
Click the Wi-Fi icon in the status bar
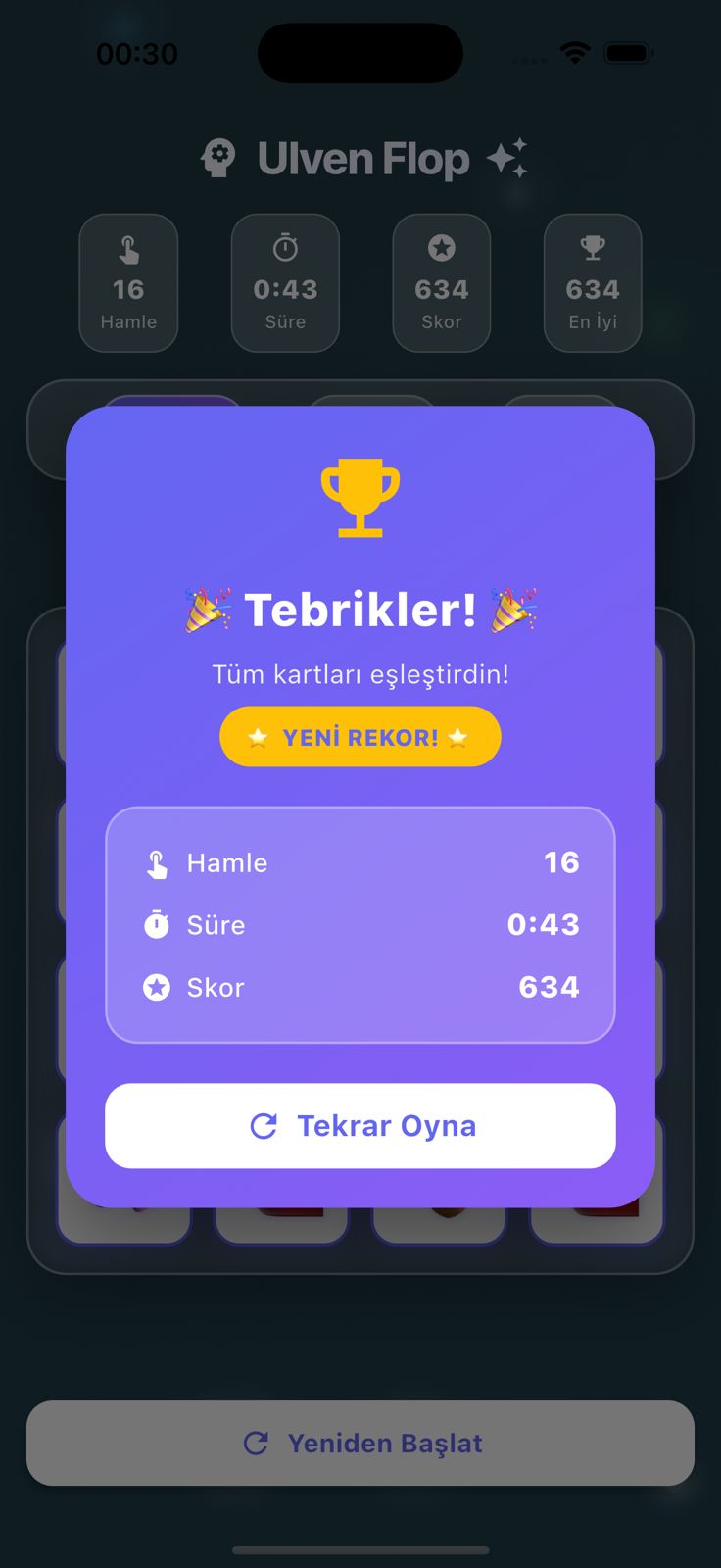click(x=576, y=53)
